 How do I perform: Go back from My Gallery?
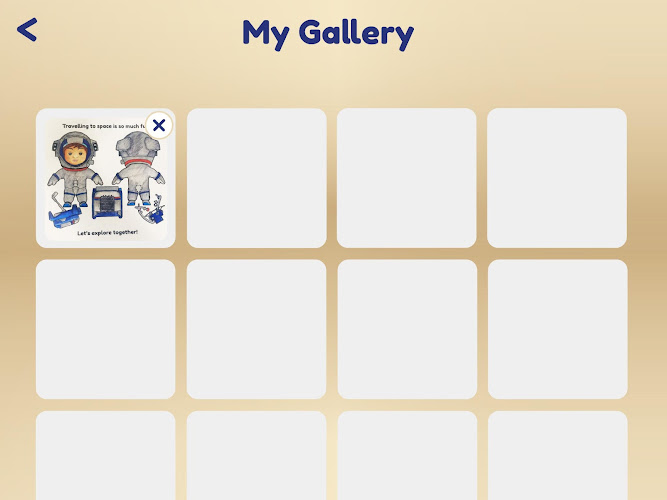click(x=27, y=30)
